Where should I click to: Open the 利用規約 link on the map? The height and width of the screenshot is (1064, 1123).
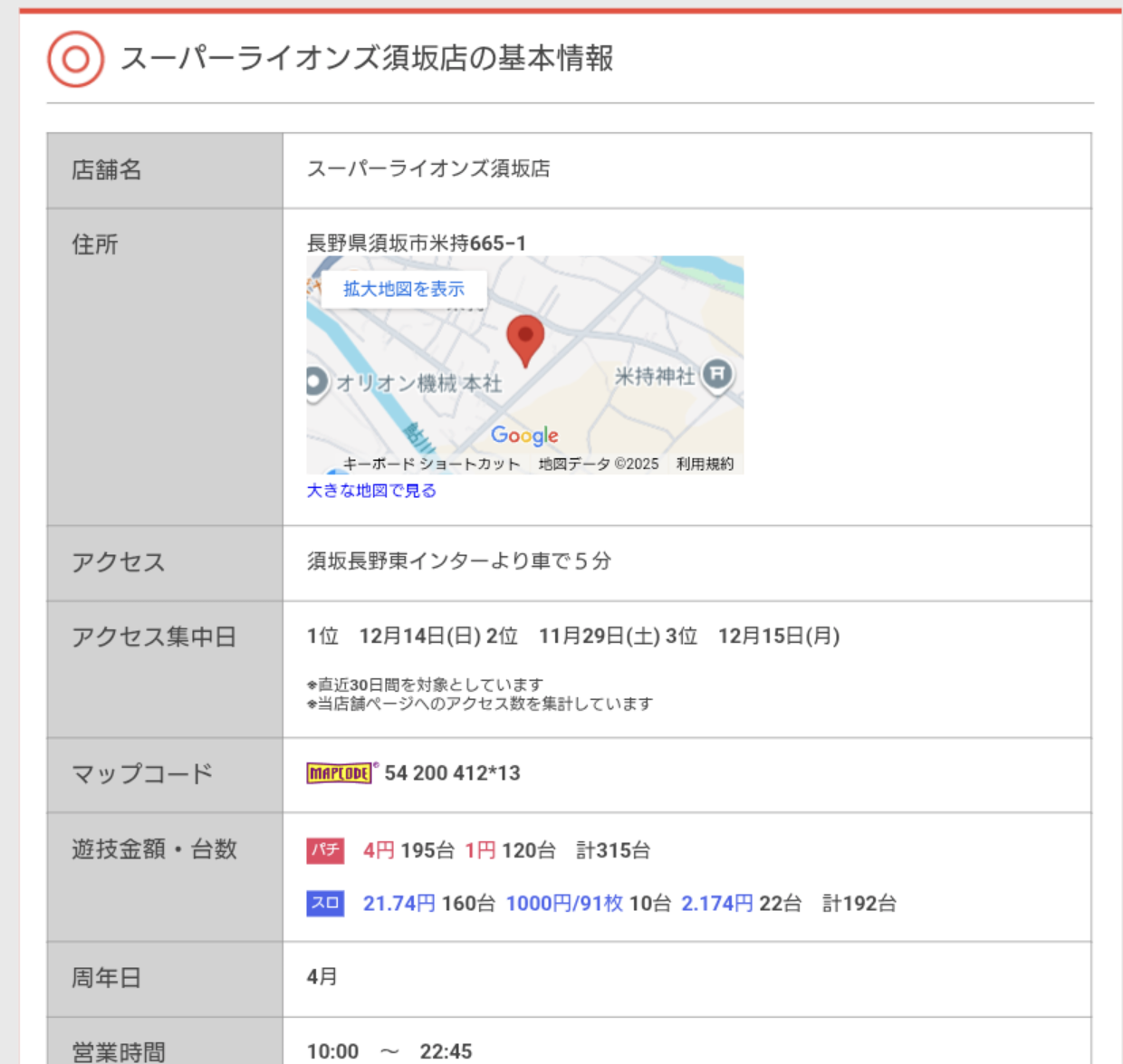pyautogui.click(x=705, y=464)
